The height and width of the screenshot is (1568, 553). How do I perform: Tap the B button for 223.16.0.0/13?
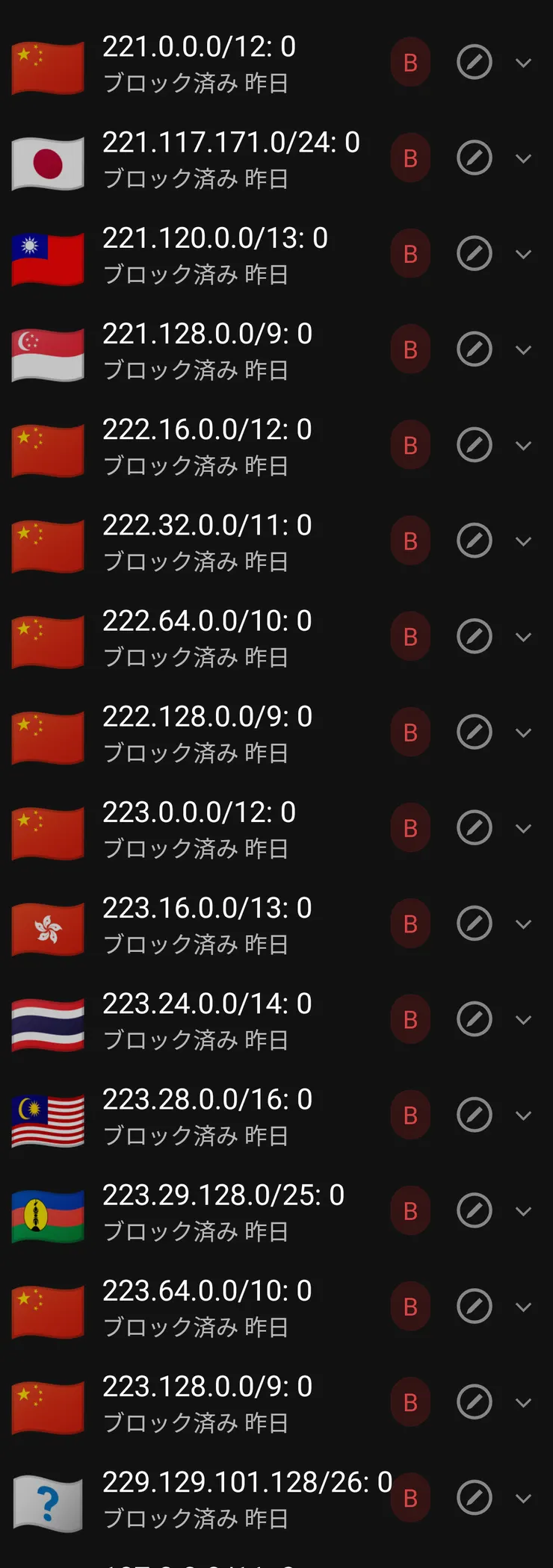(x=410, y=924)
